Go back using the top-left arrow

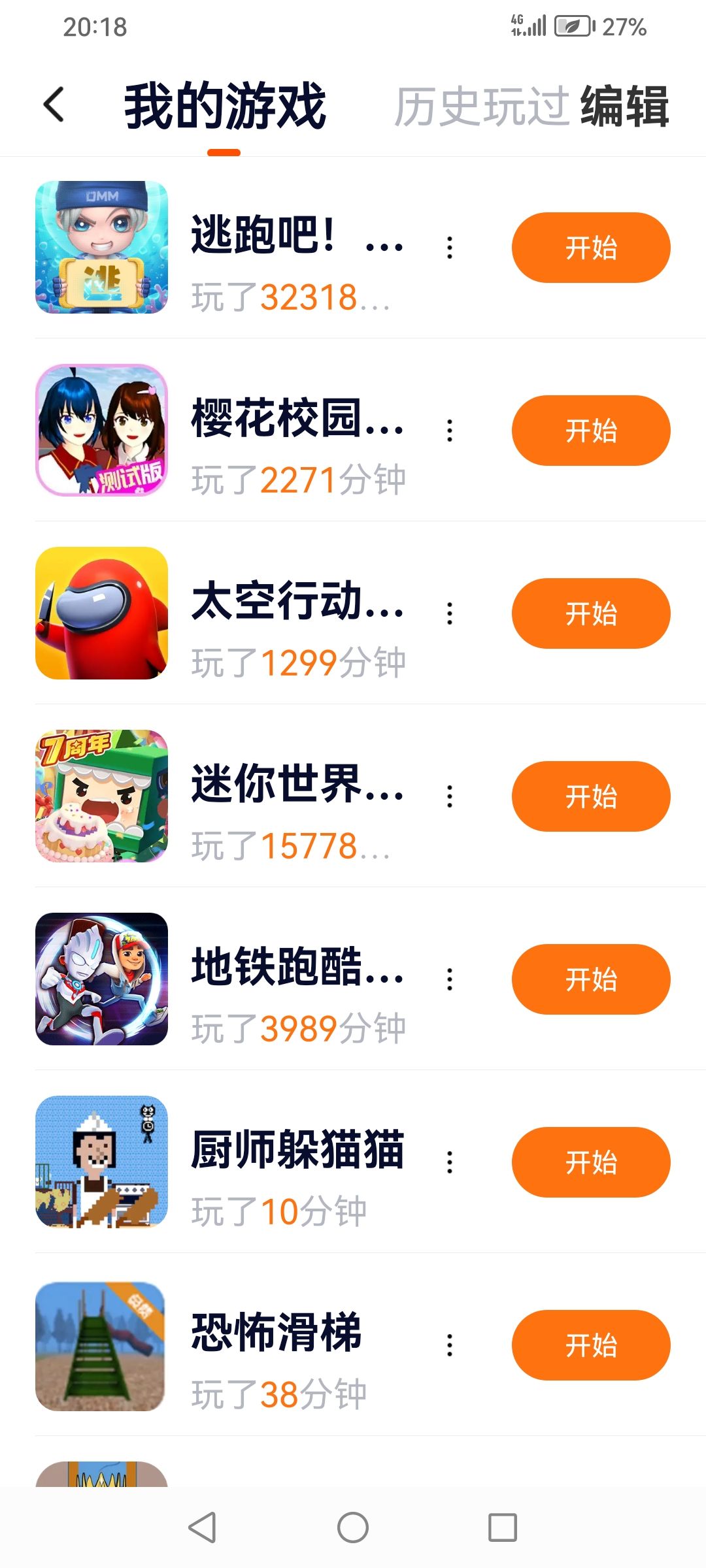(54, 105)
